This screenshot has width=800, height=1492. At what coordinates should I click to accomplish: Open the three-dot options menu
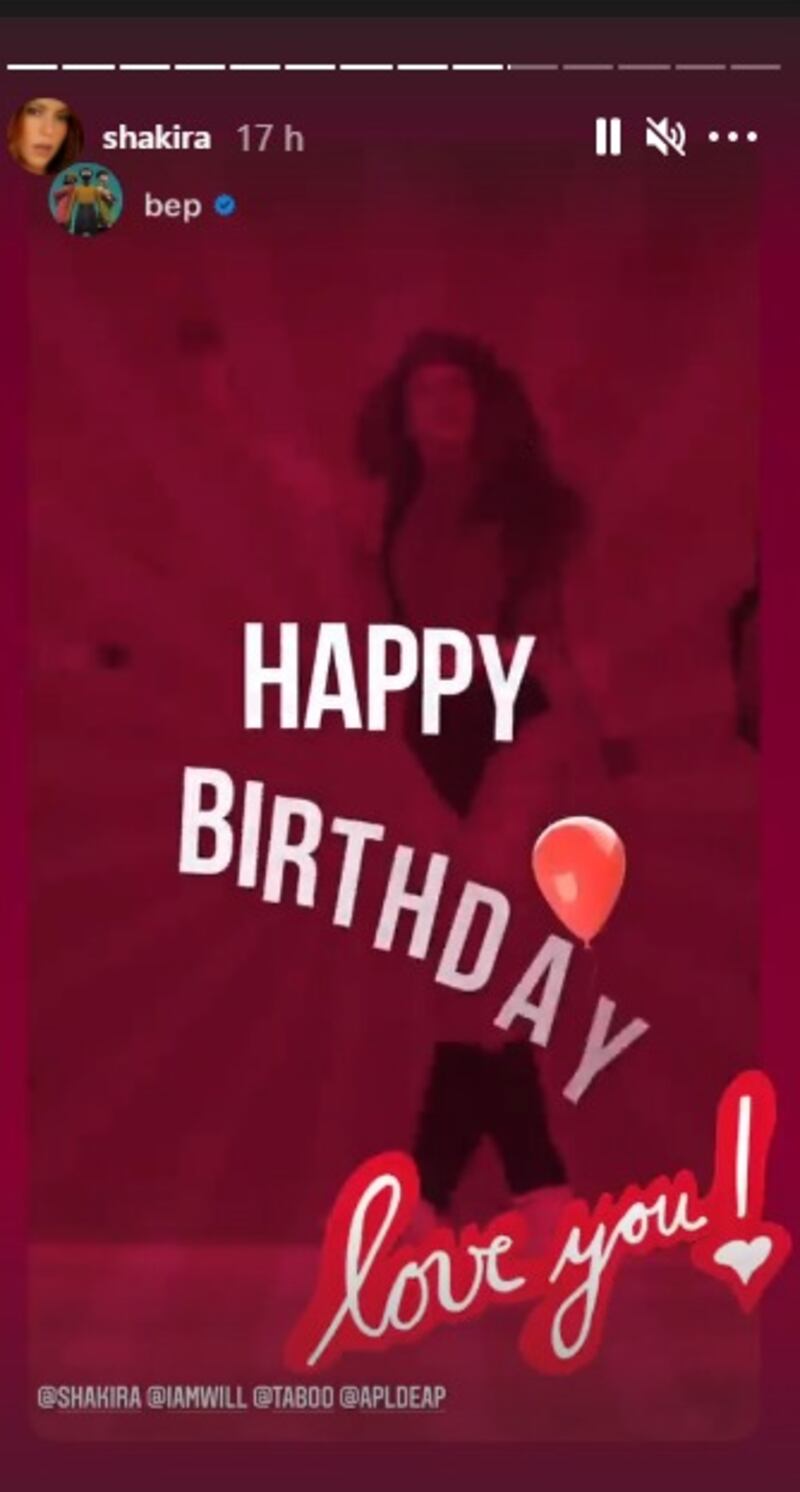pyautogui.click(x=733, y=137)
